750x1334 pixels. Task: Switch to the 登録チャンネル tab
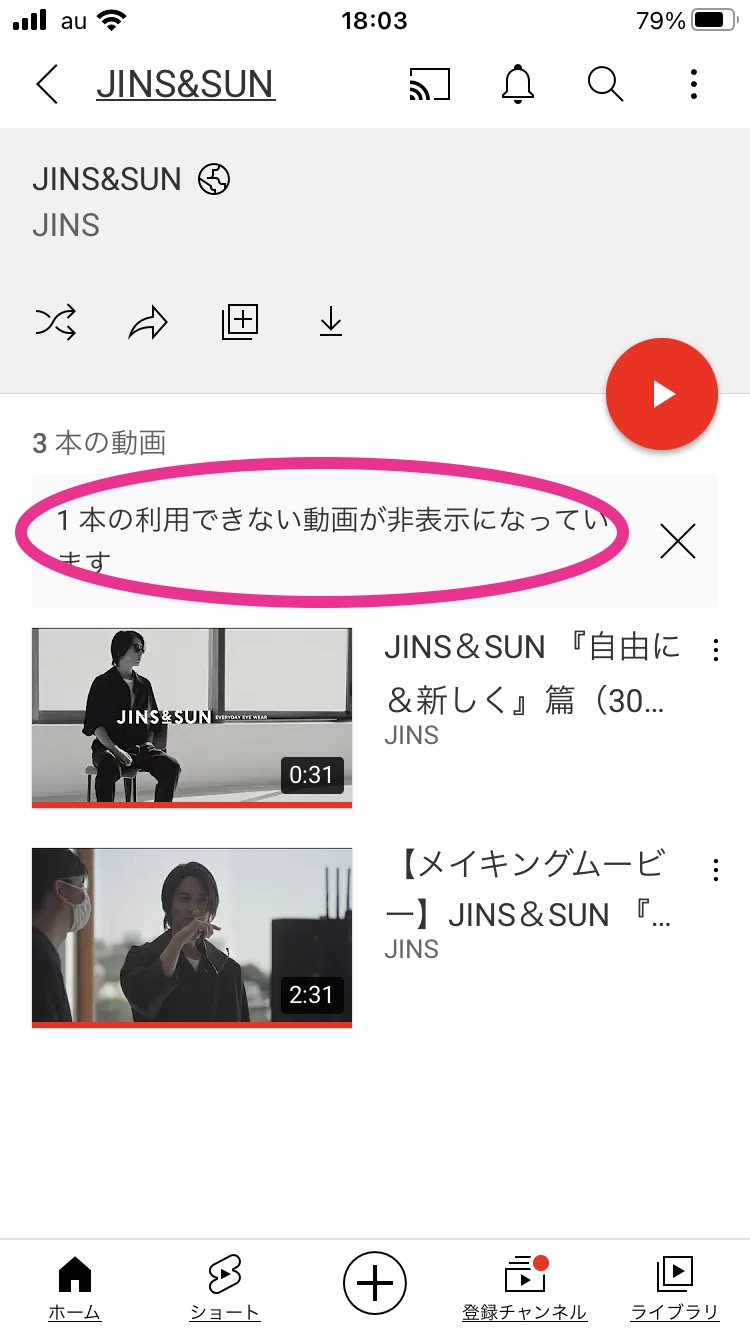coord(525,1289)
